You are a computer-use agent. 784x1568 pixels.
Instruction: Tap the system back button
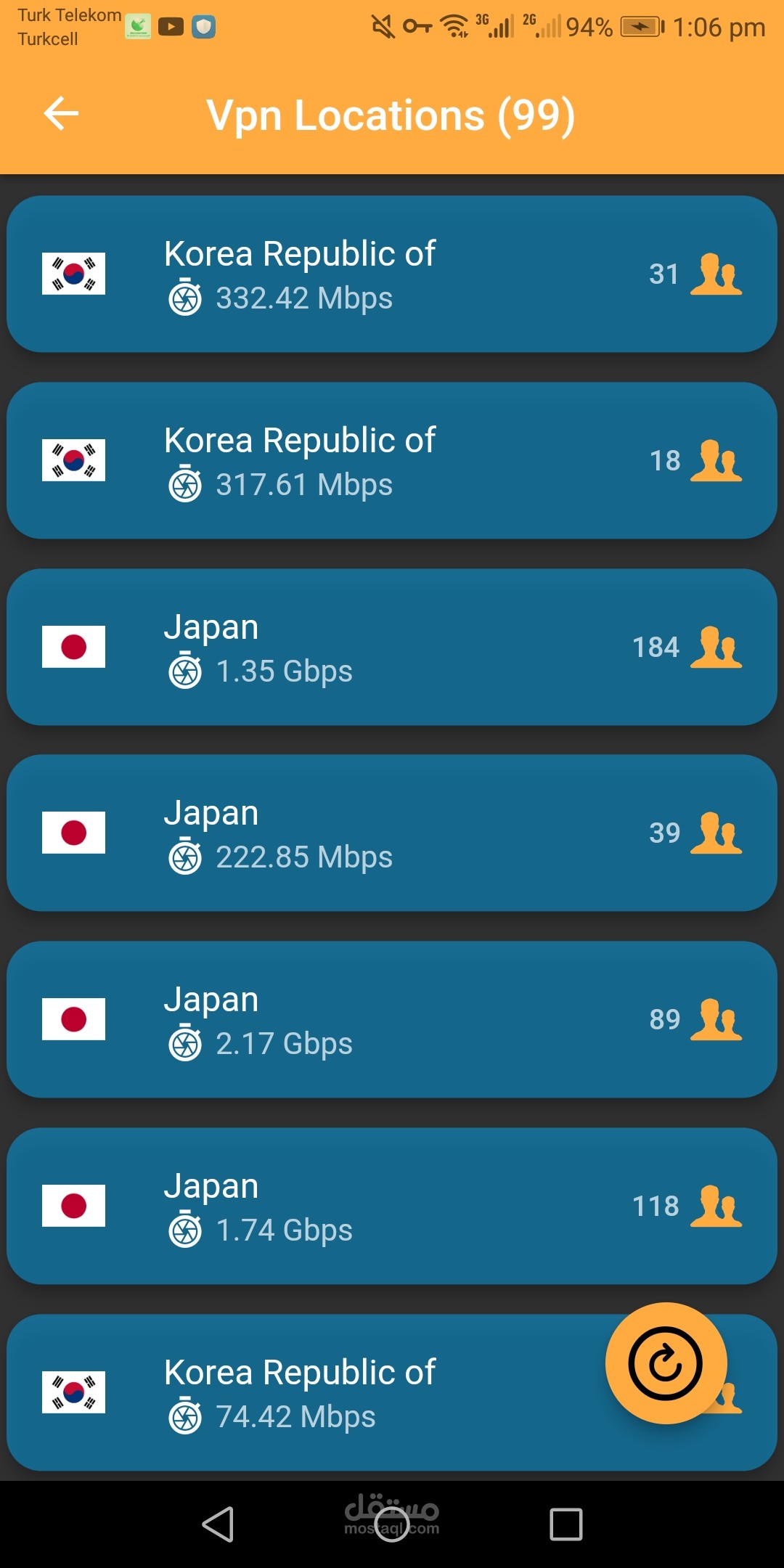[x=218, y=1524]
